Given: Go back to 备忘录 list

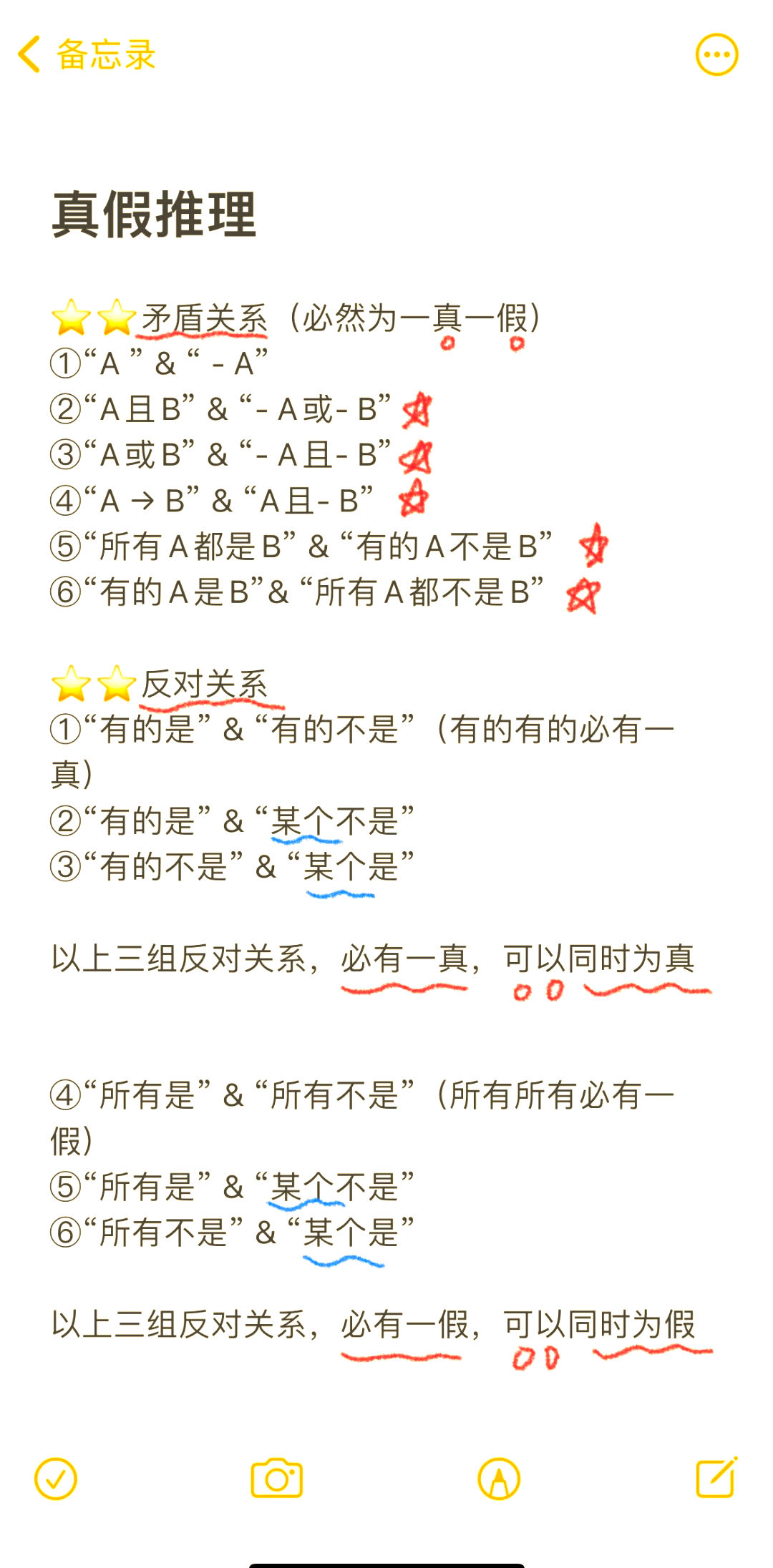Looking at the screenshot, I should pyautogui.click(x=86, y=55).
